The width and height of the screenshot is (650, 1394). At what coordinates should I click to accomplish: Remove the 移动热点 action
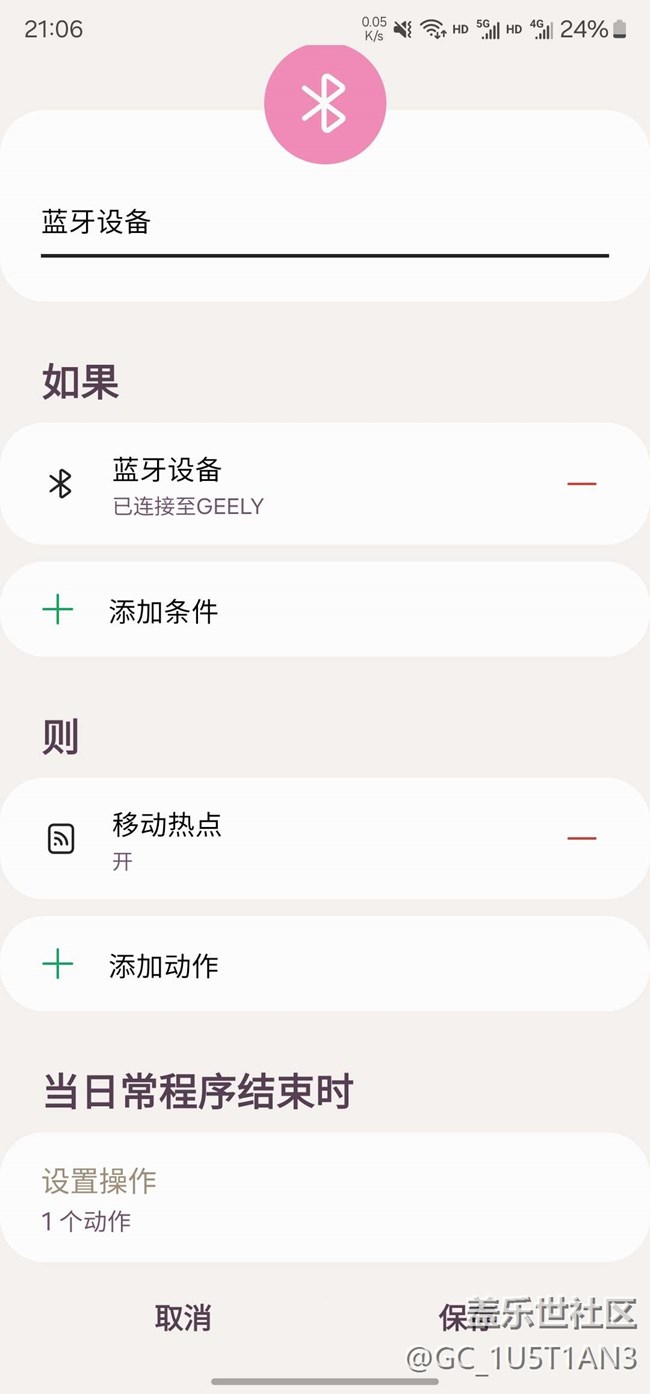coord(582,838)
